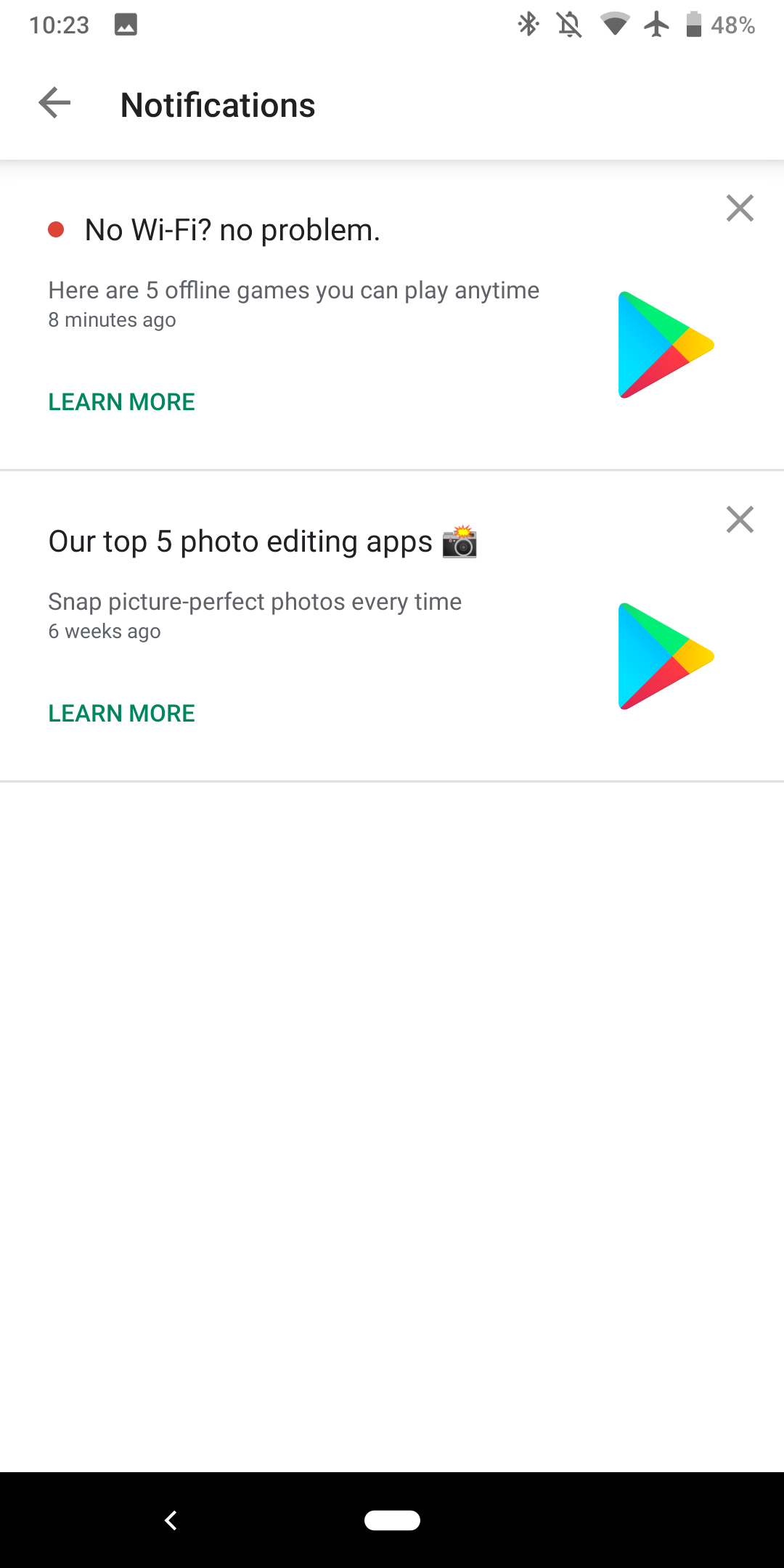Tap the home pill in the navigation bar
784x1568 pixels.
[x=392, y=1520]
